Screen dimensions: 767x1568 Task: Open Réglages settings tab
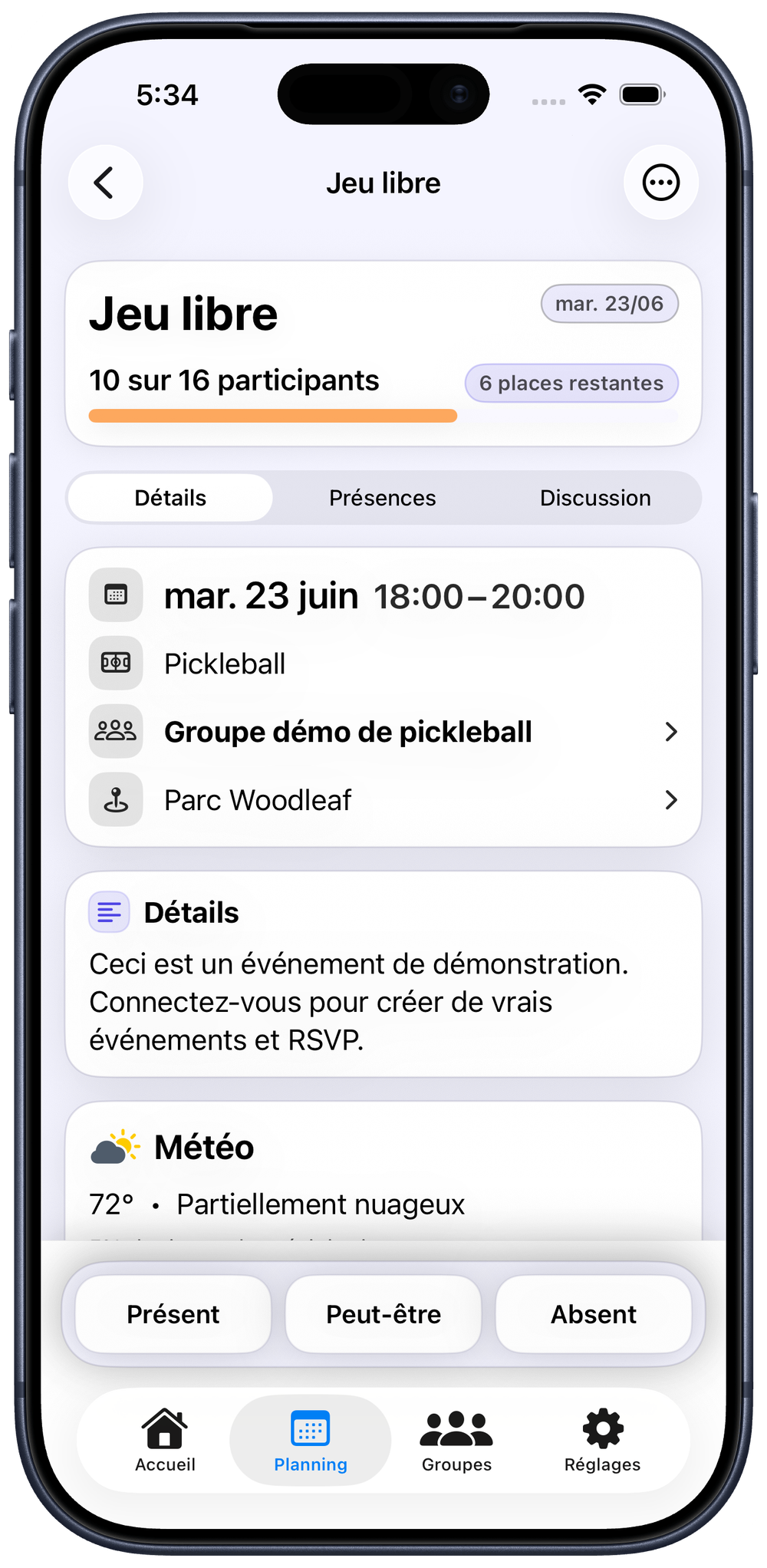coord(602,1440)
